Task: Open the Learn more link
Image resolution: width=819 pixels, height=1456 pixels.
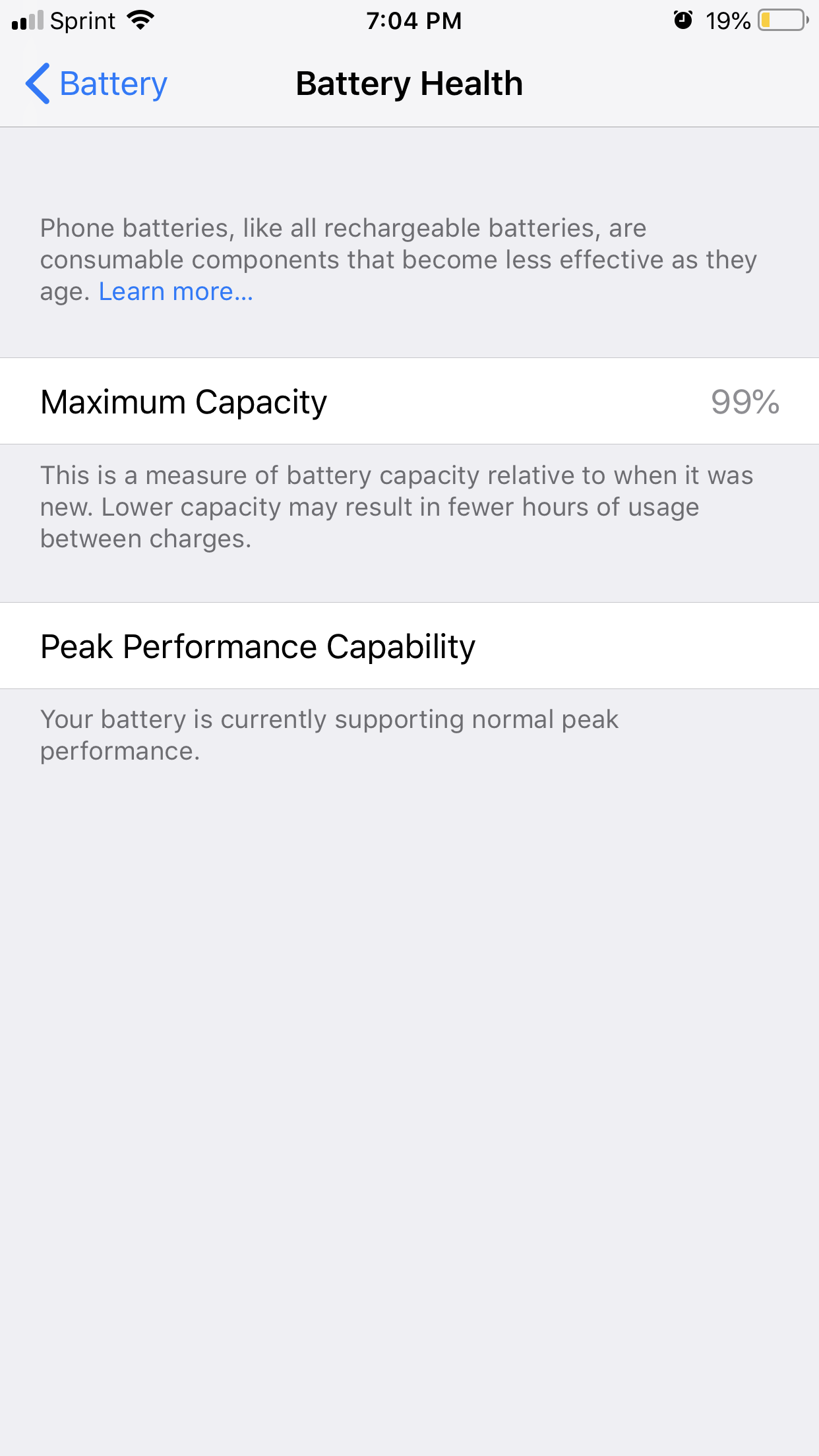Action: 175,291
